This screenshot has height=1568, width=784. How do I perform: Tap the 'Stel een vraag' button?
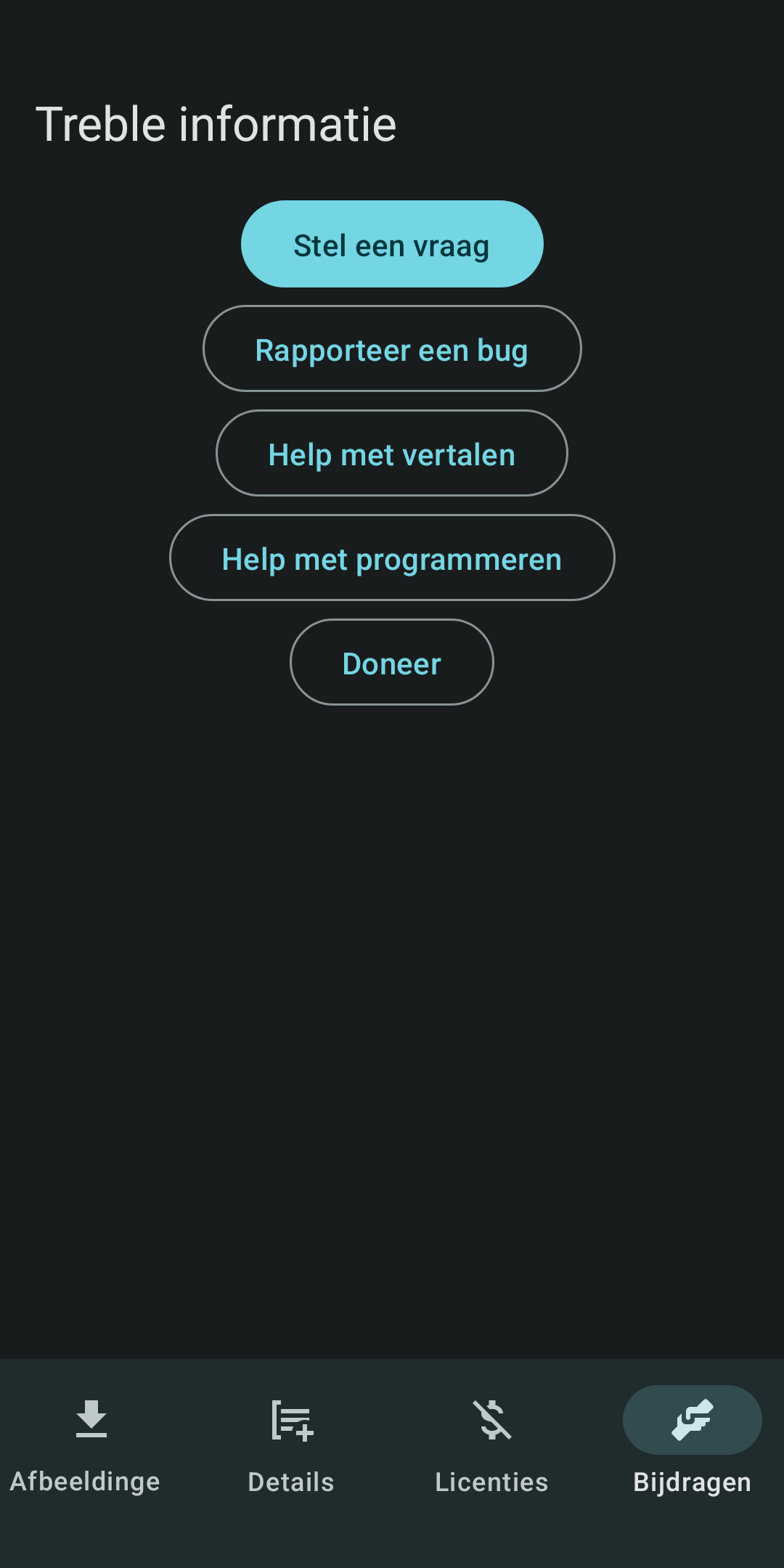(x=392, y=245)
